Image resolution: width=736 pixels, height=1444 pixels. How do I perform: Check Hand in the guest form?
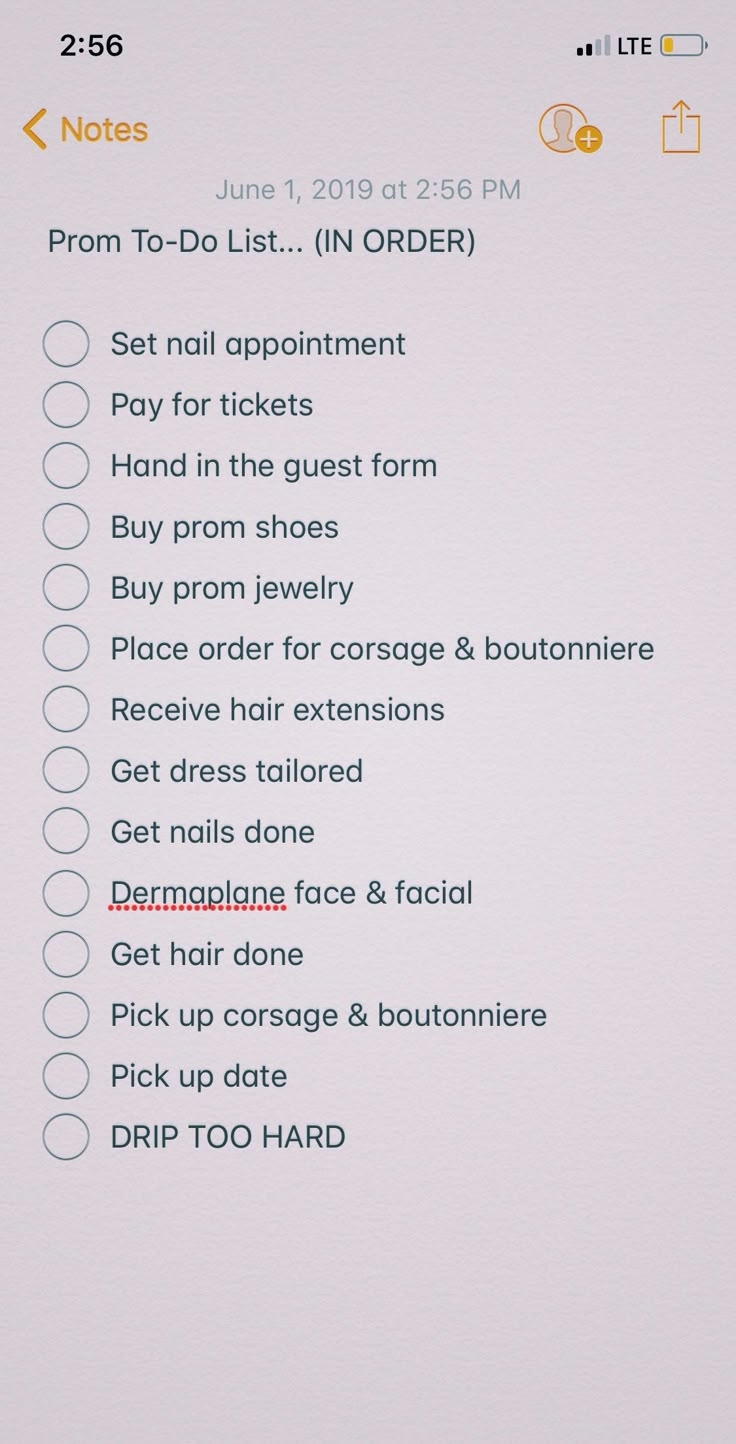click(66, 466)
